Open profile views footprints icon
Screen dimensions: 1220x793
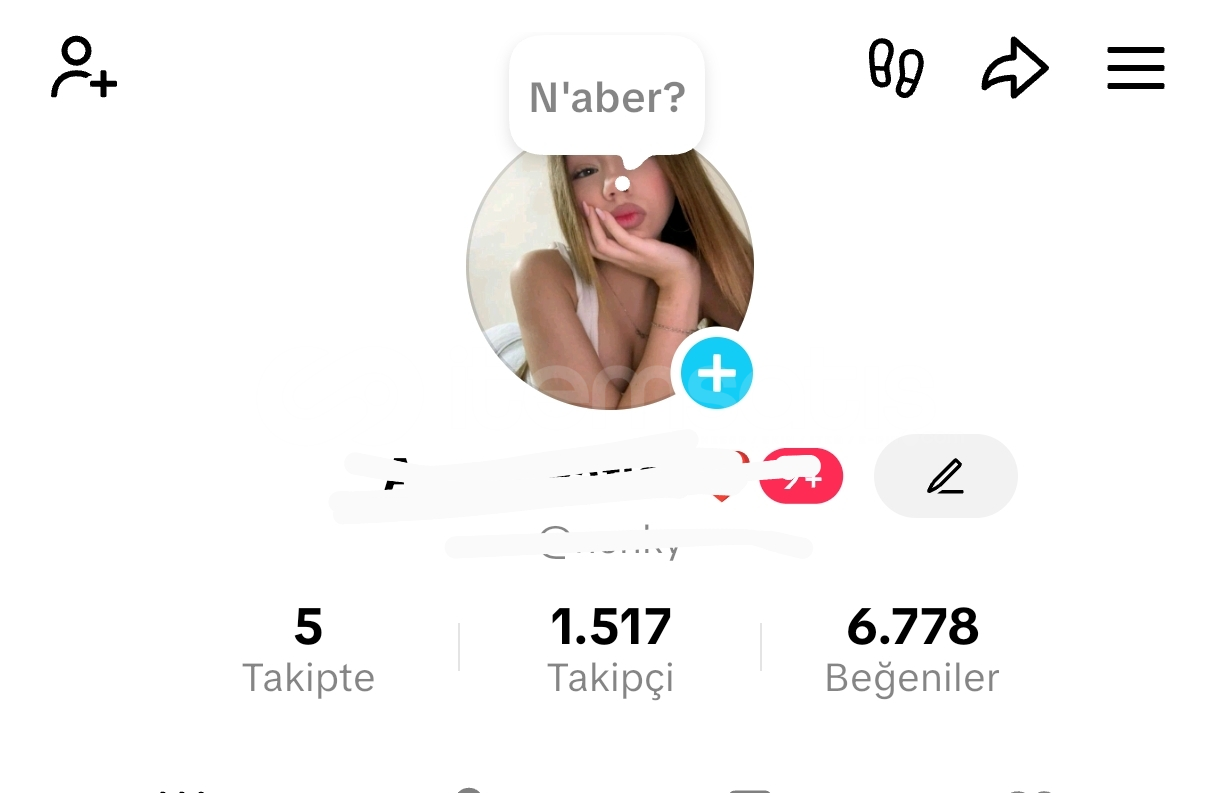point(895,68)
